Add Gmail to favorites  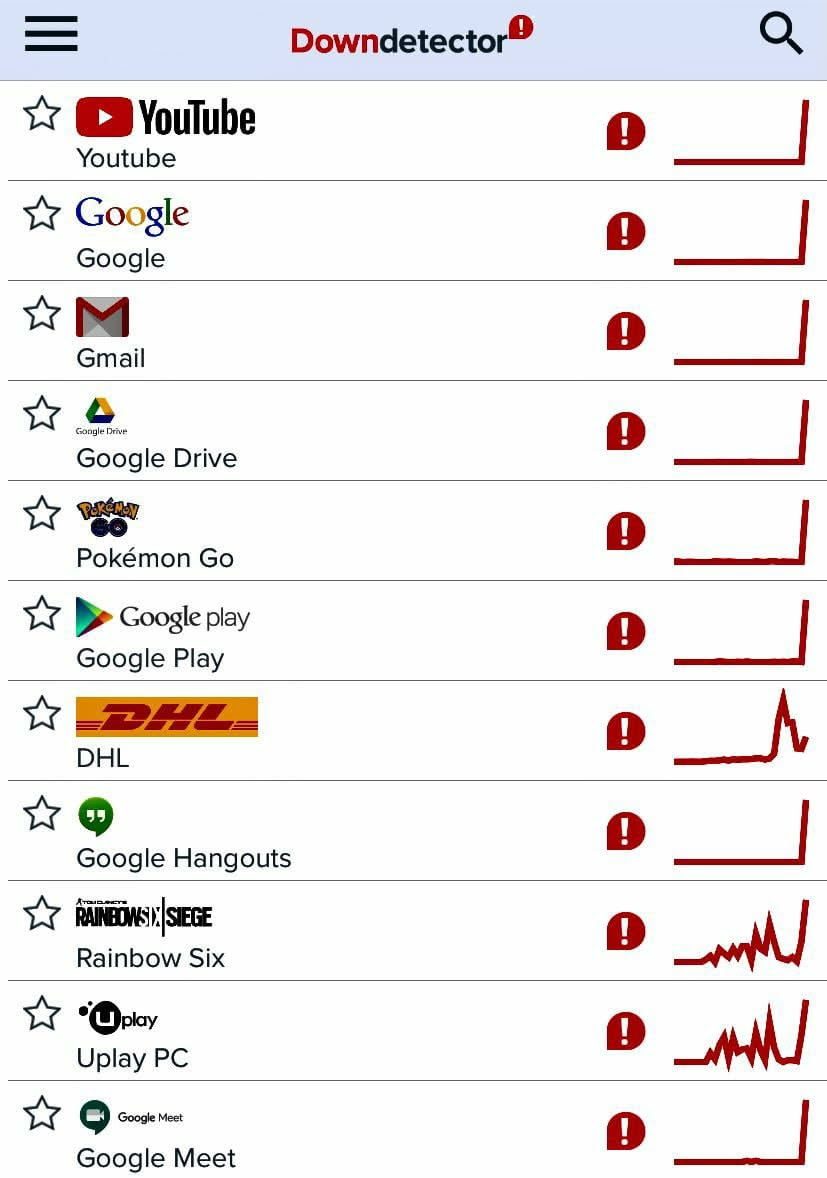42,313
